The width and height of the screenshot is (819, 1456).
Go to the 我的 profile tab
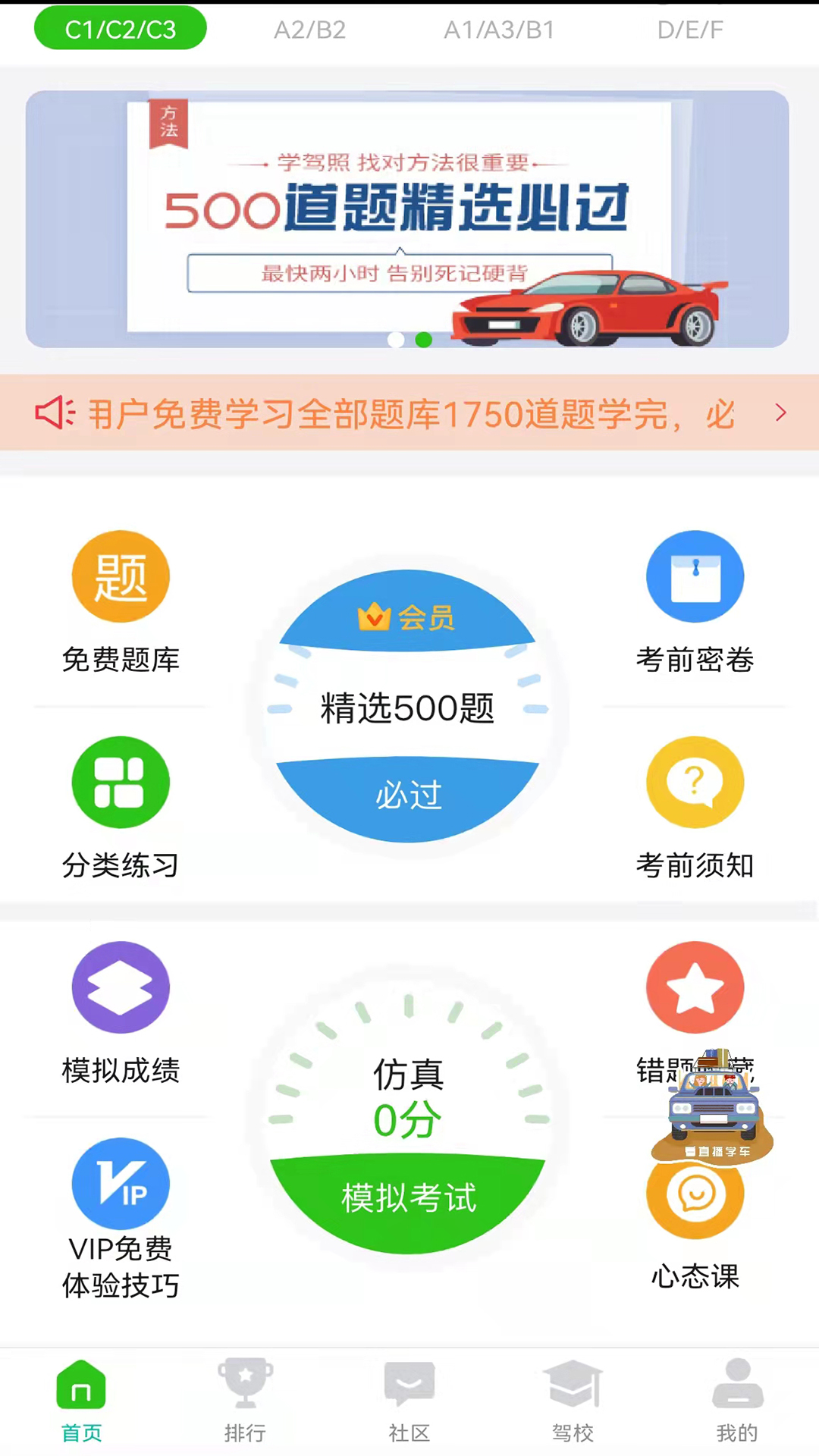[x=737, y=1400]
